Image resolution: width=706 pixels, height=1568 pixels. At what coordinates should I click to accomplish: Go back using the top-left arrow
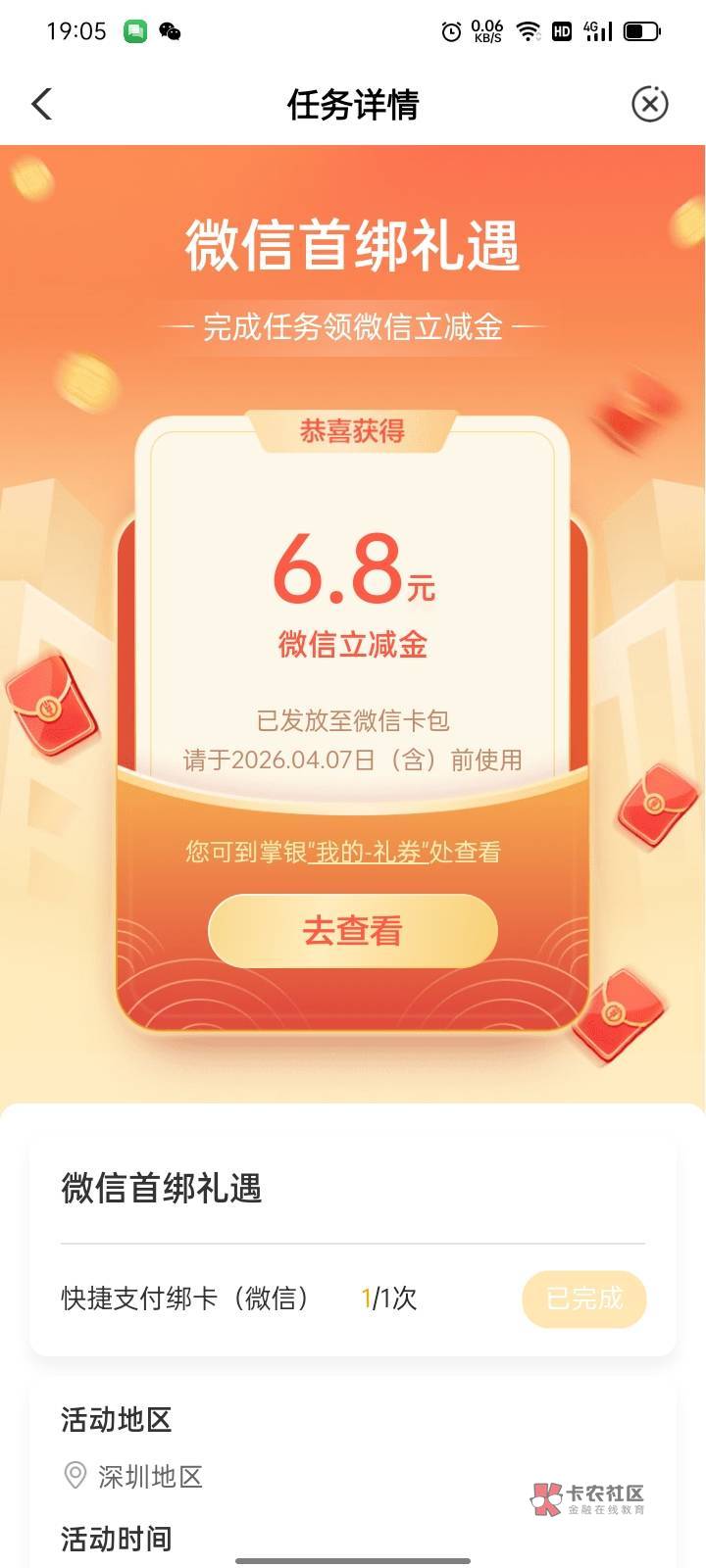(x=41, y=104)
